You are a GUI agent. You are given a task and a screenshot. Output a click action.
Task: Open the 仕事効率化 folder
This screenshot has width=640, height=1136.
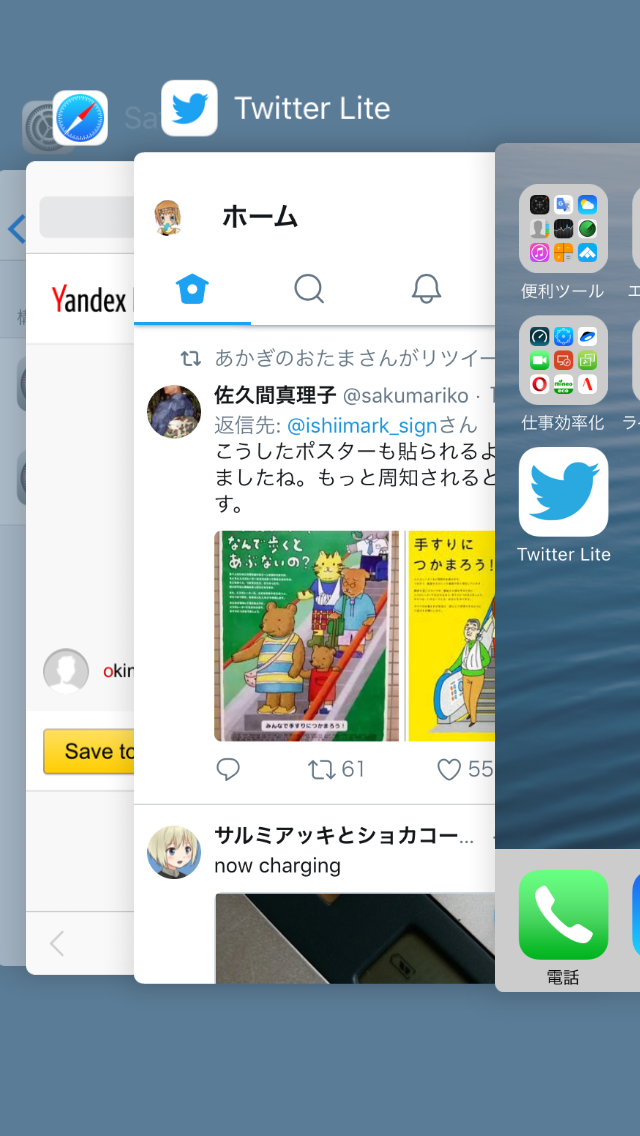point(563,361)
